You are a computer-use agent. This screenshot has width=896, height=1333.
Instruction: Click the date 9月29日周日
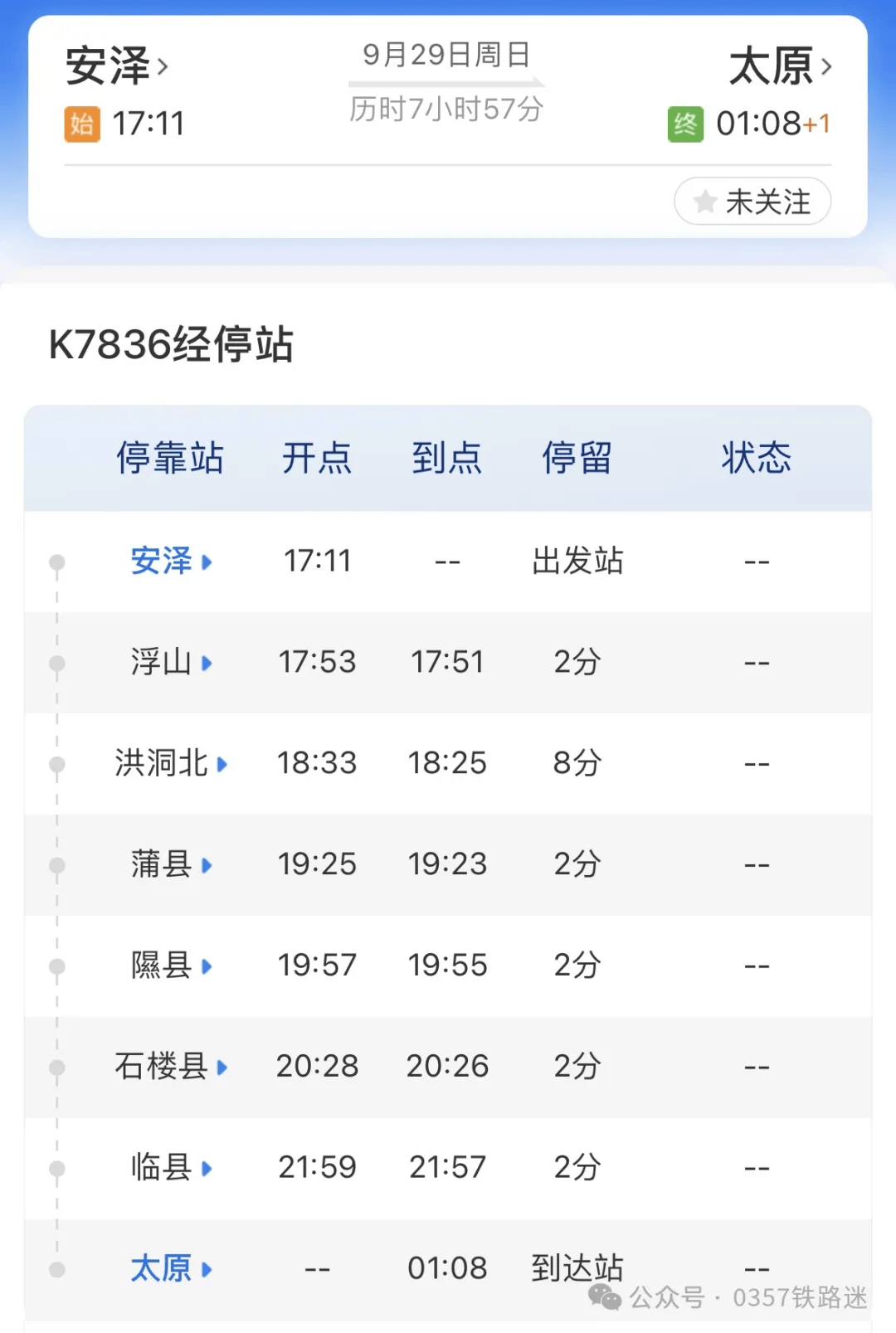tap(446, 55)
